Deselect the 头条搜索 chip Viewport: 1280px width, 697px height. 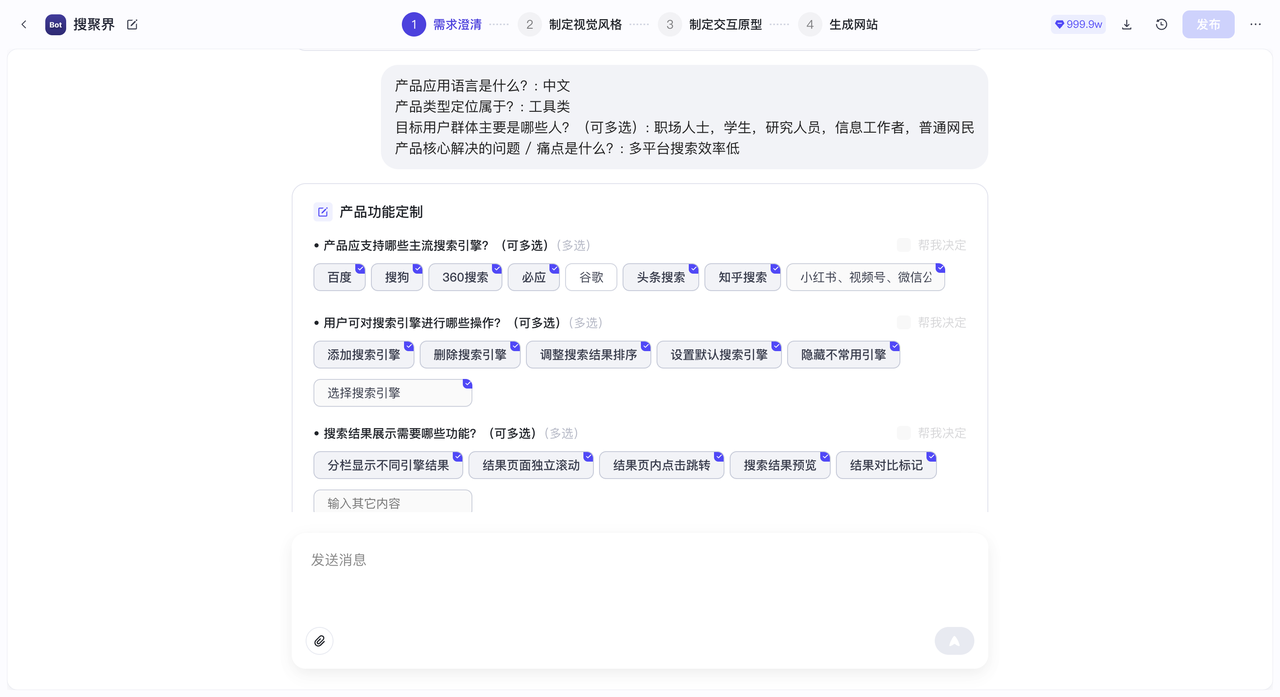660,277
